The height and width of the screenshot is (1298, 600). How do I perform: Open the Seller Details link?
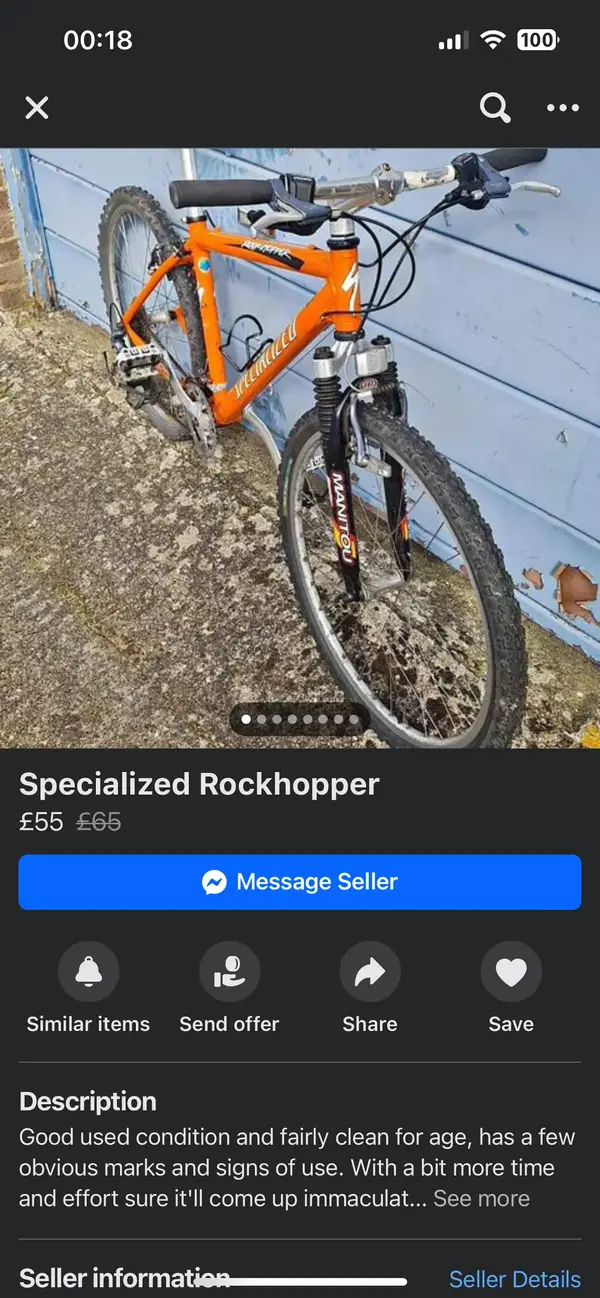coord(514,1279)
